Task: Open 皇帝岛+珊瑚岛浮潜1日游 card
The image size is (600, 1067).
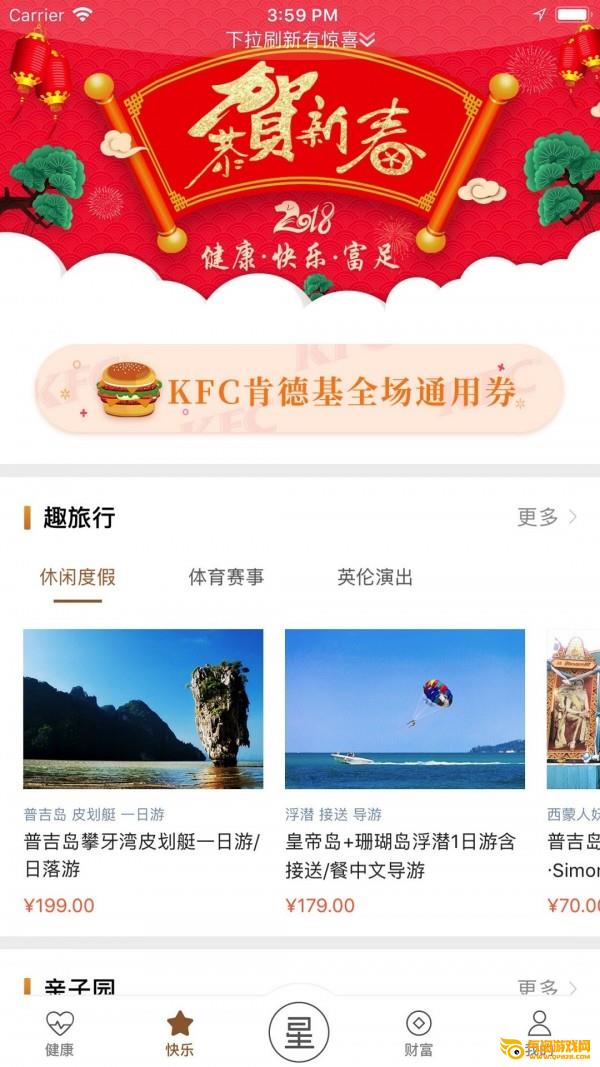Action: click(x=404, y=770)
